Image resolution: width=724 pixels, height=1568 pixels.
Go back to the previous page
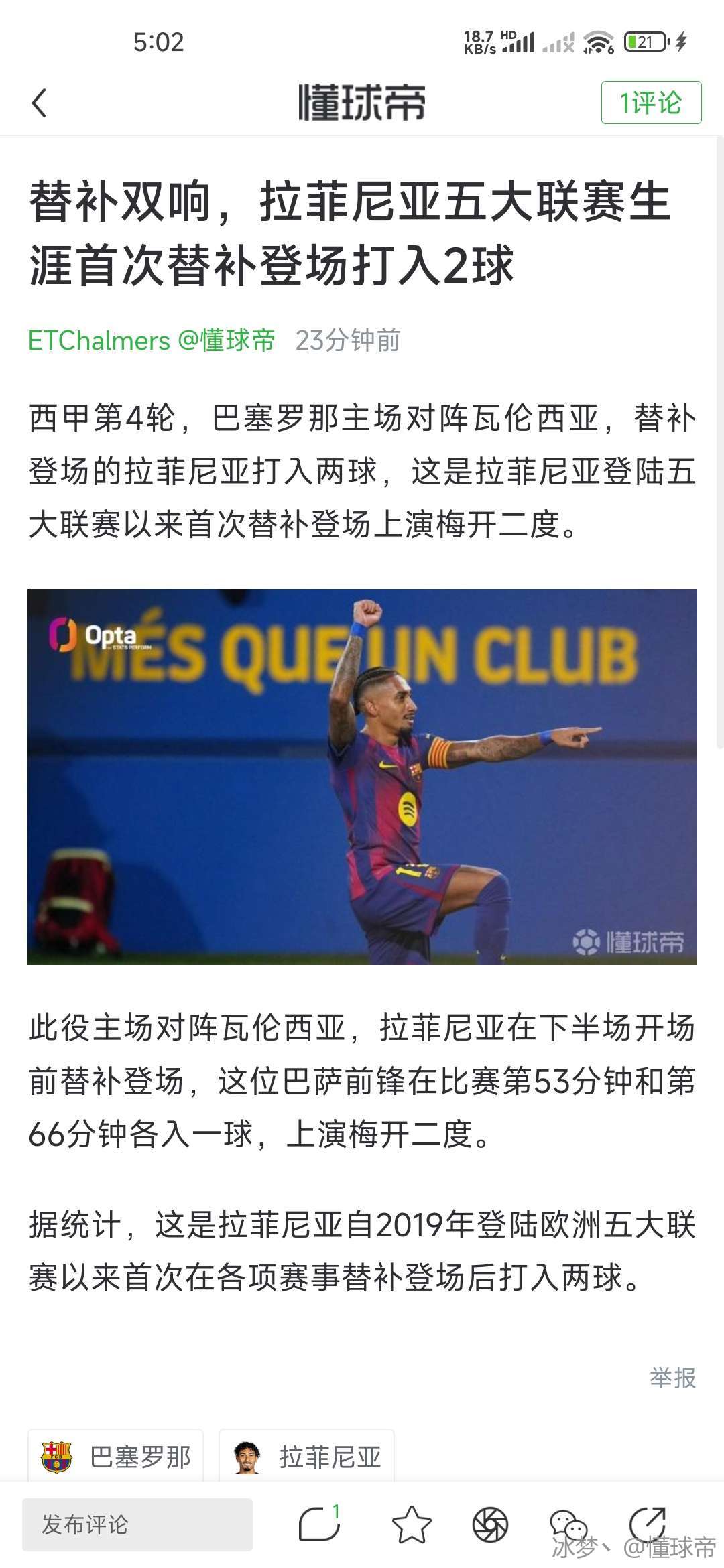[40, 103]
